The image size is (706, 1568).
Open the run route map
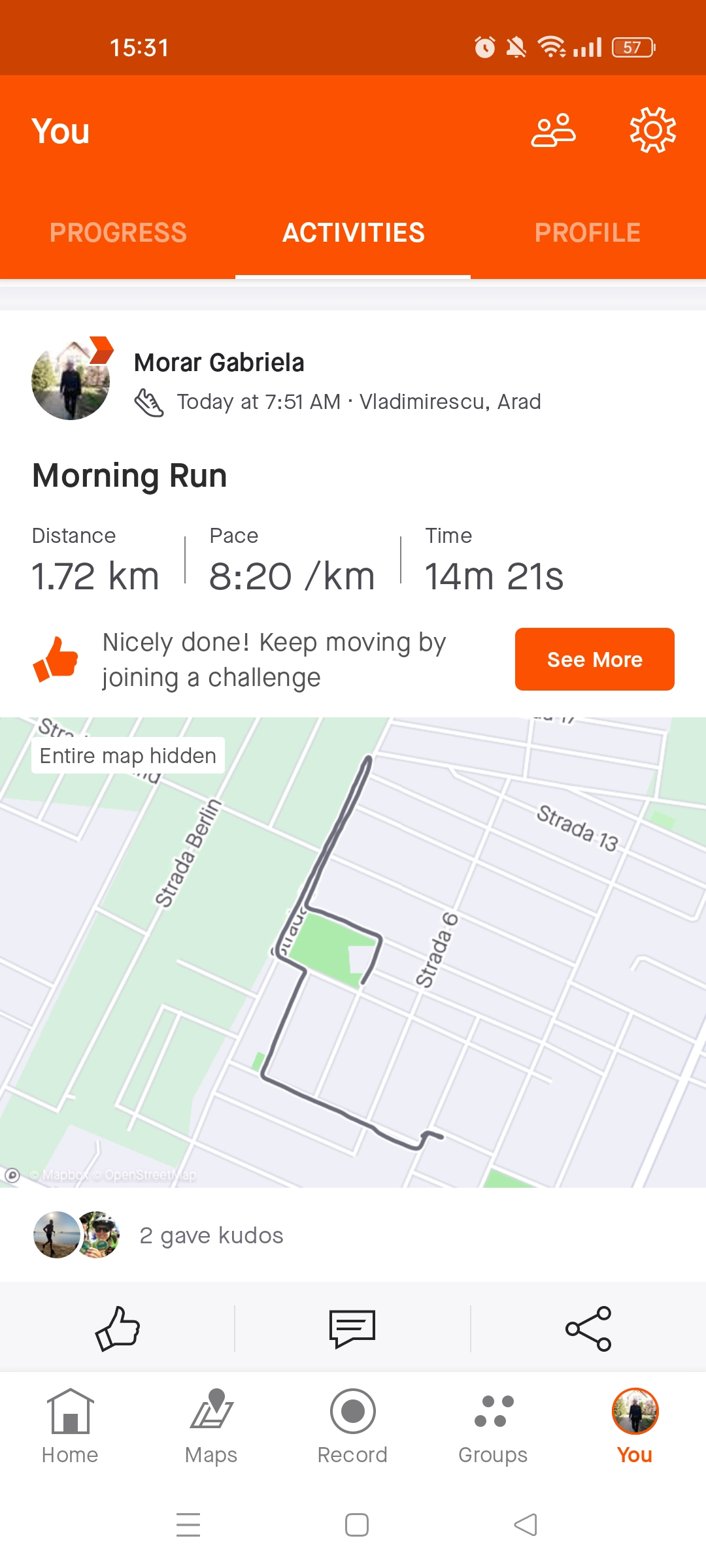[353, 980]
